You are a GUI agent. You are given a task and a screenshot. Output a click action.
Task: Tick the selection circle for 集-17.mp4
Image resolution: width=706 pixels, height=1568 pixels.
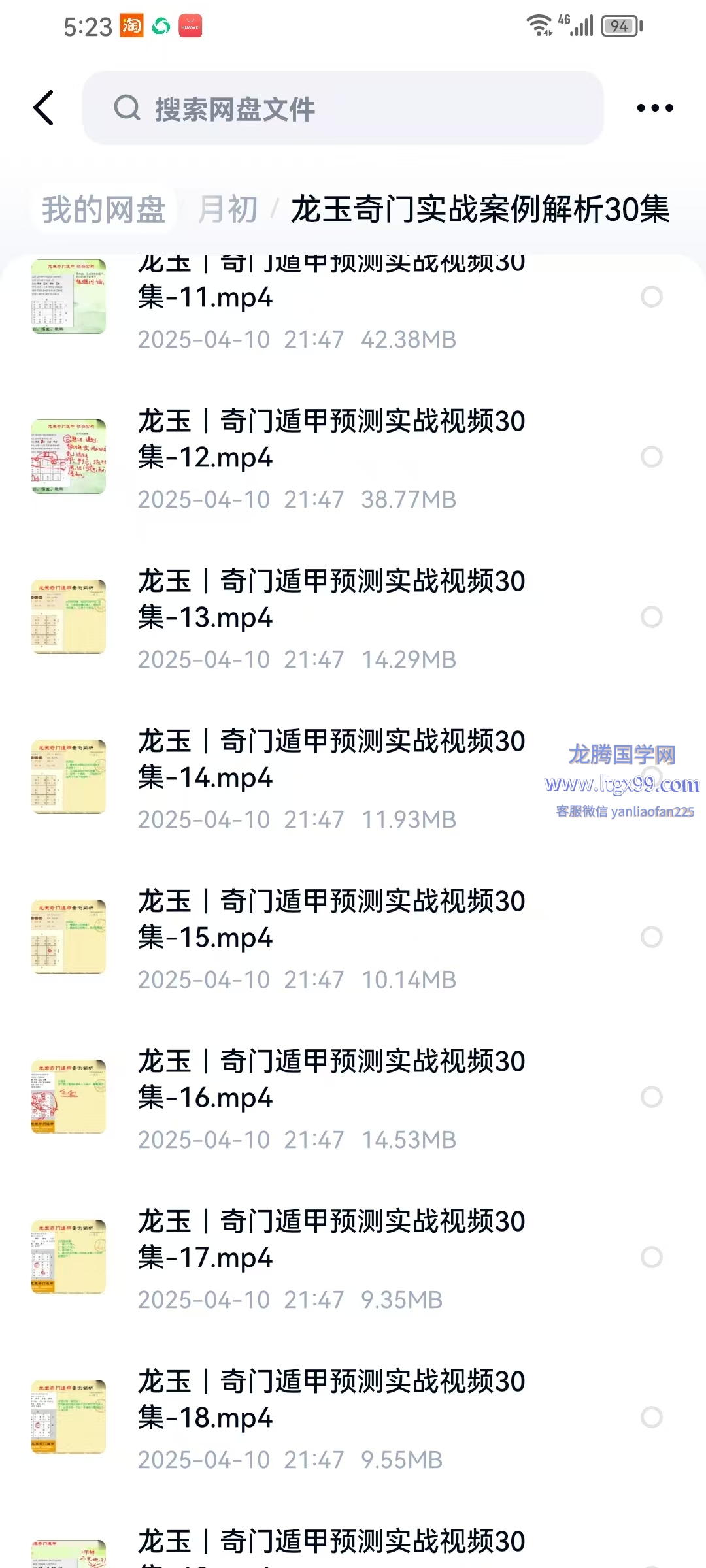(x=651, y=1257)
